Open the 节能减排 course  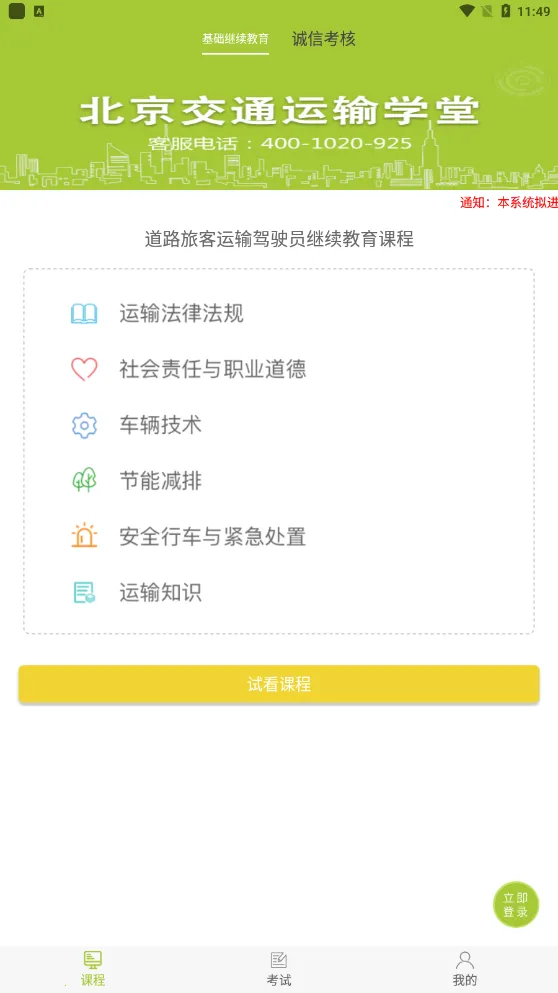tap(279, 481)
